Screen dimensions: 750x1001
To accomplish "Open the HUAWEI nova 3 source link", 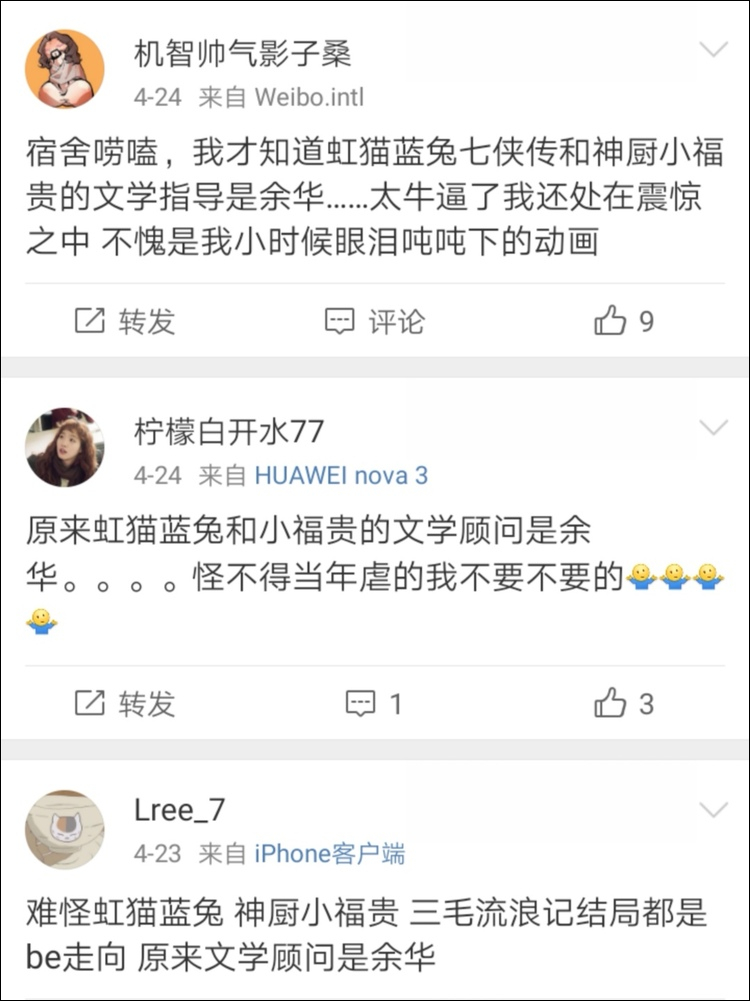I will (341, 475).
